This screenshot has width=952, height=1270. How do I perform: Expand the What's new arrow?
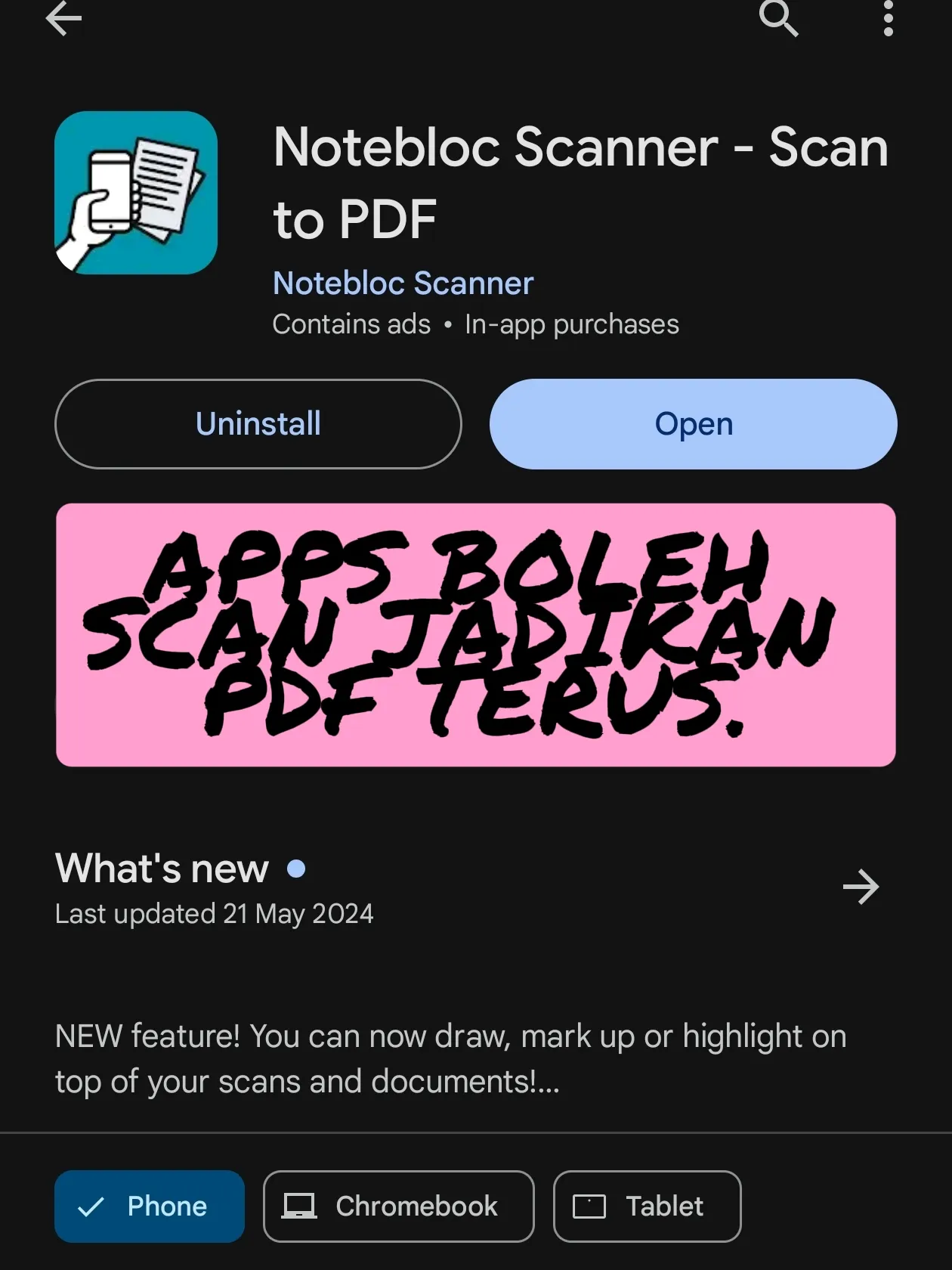[861, 887]
